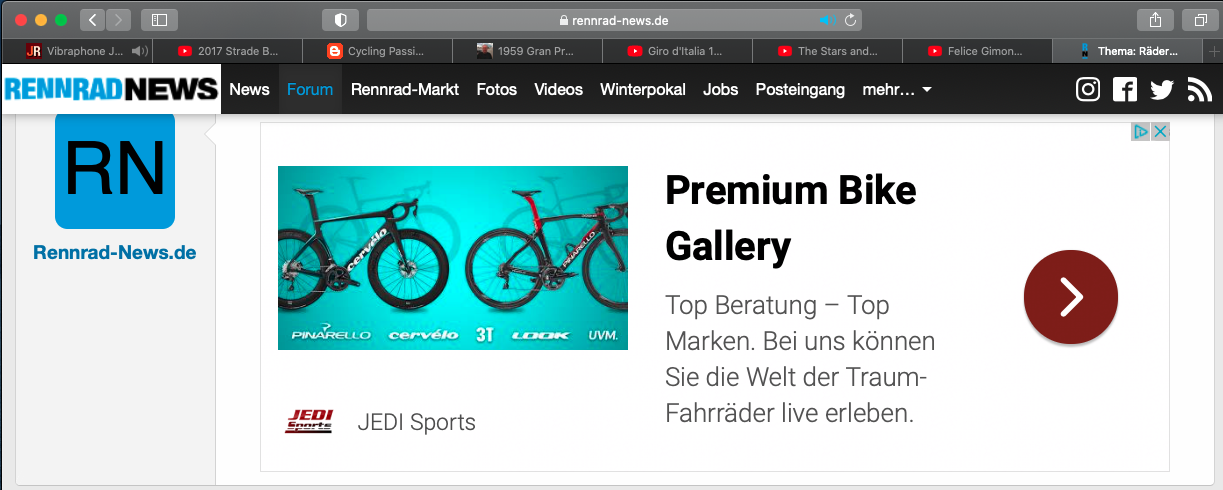Screen dimensions: 1223x490
Task: Tap the Rennrad News logo
Action: tap(111, 89)
